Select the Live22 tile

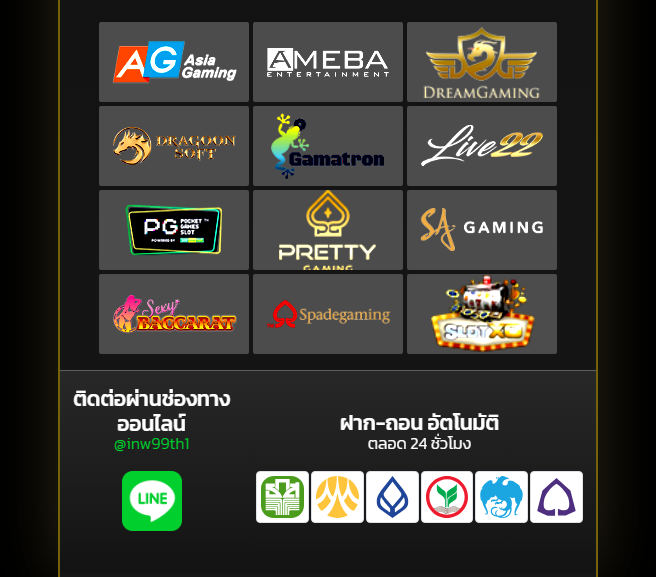481,146
